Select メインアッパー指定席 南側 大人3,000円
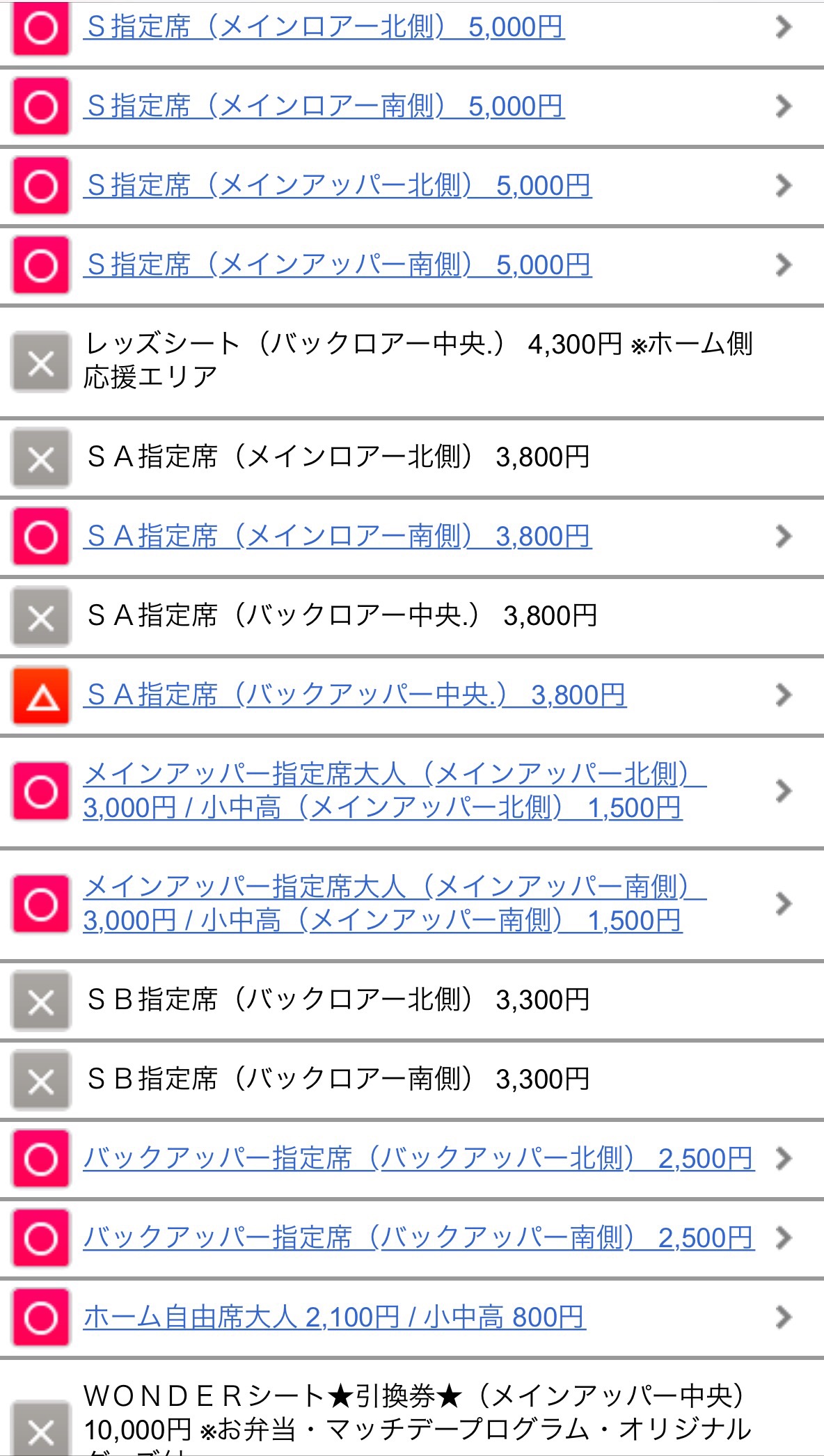This screenshot has width=824, height=1456. 394,903
